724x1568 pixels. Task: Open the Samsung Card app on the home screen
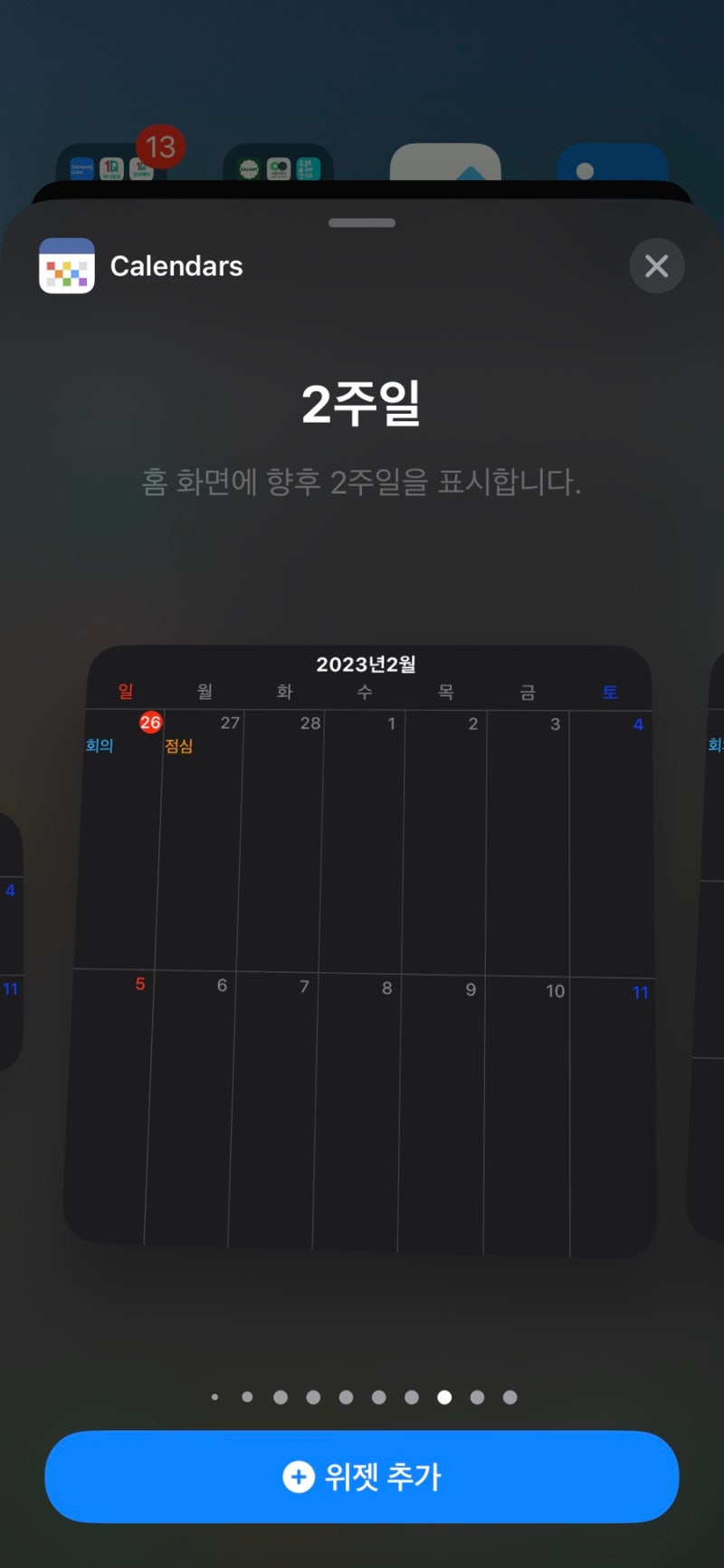pyautogui.click(x=81, y=167)
